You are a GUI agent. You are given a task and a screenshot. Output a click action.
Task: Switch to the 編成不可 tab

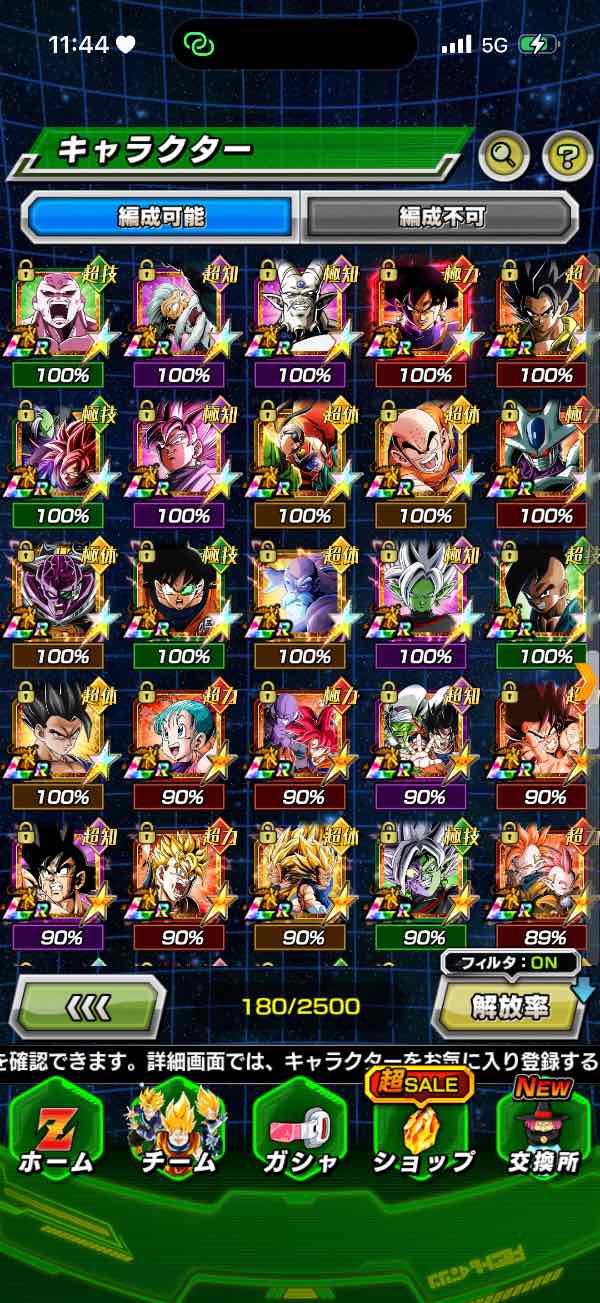441,216
